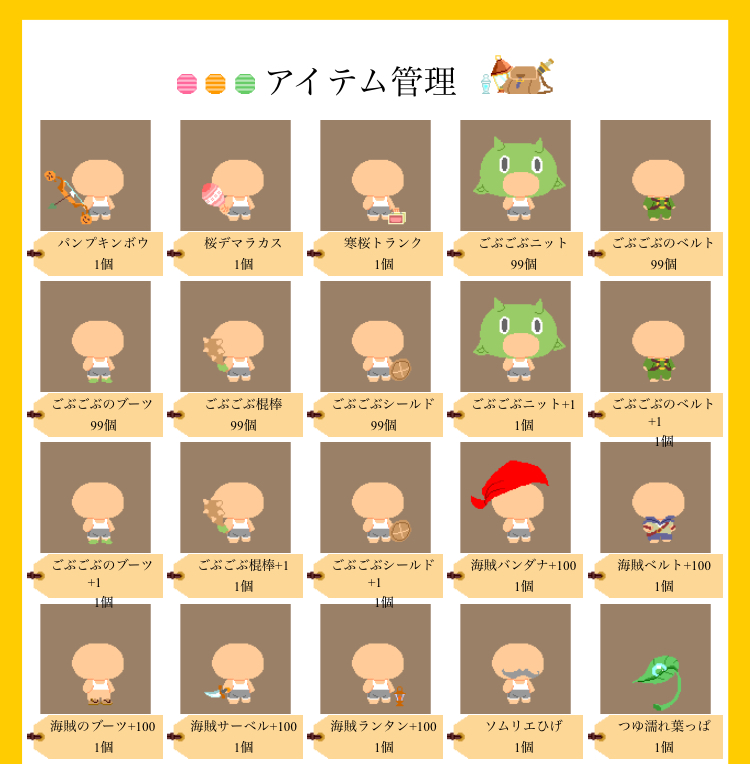This screenshot has height=764, width=750.
Task: Open the パンプキンボウ item
Action: point(95,176)
